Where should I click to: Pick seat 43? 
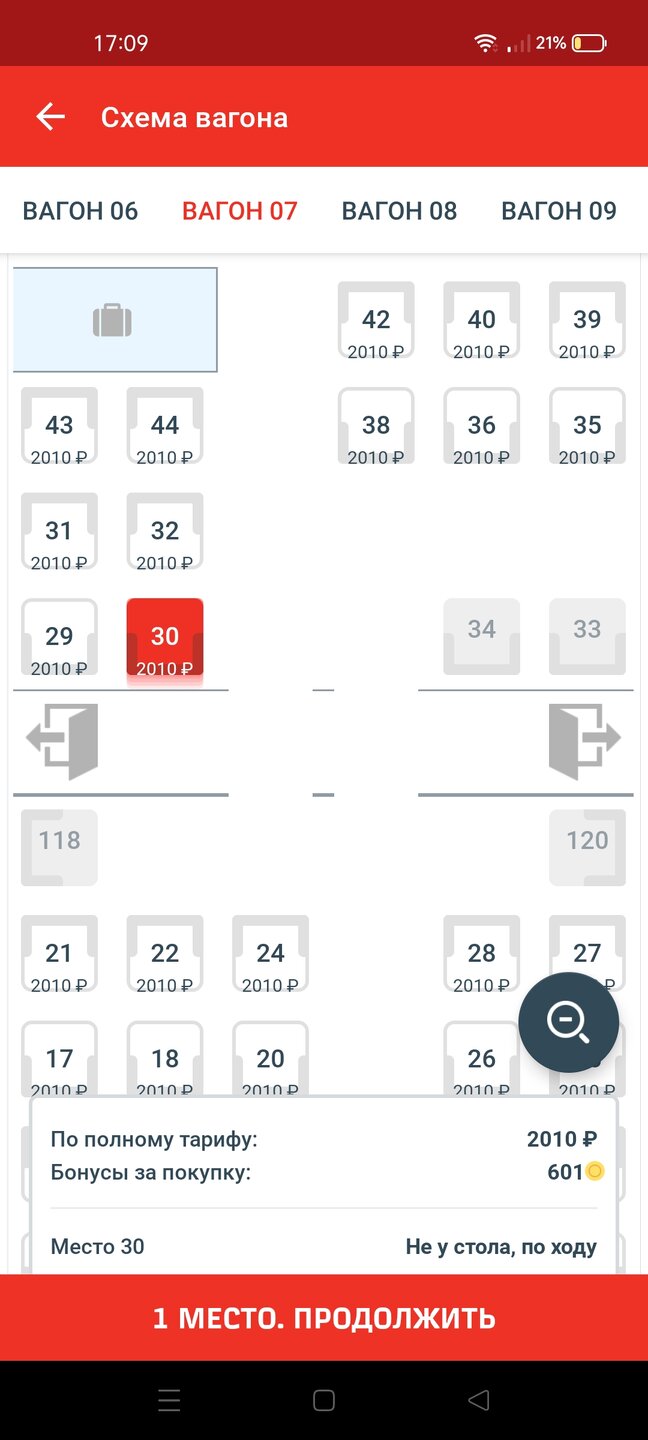click(59, 427)
